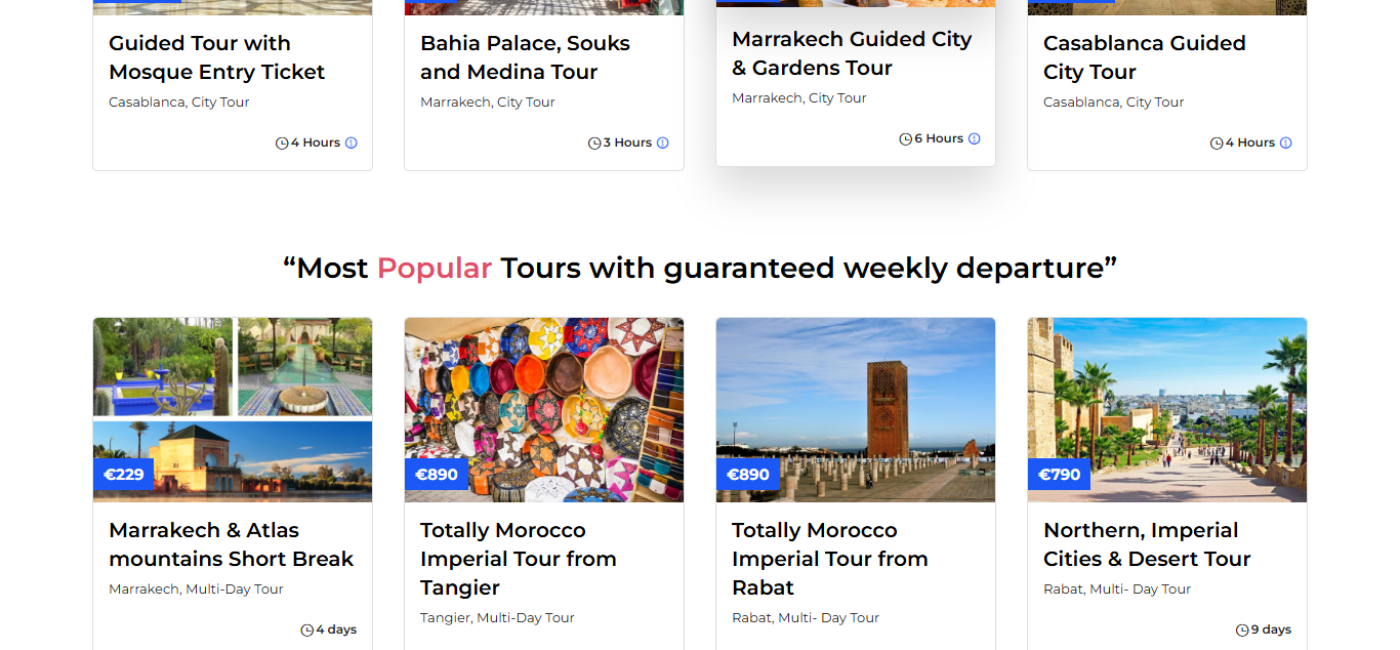Select Northern, Imperial Cities & Desert Tour
1400x650 pixels.
[x=1146, y=545]
